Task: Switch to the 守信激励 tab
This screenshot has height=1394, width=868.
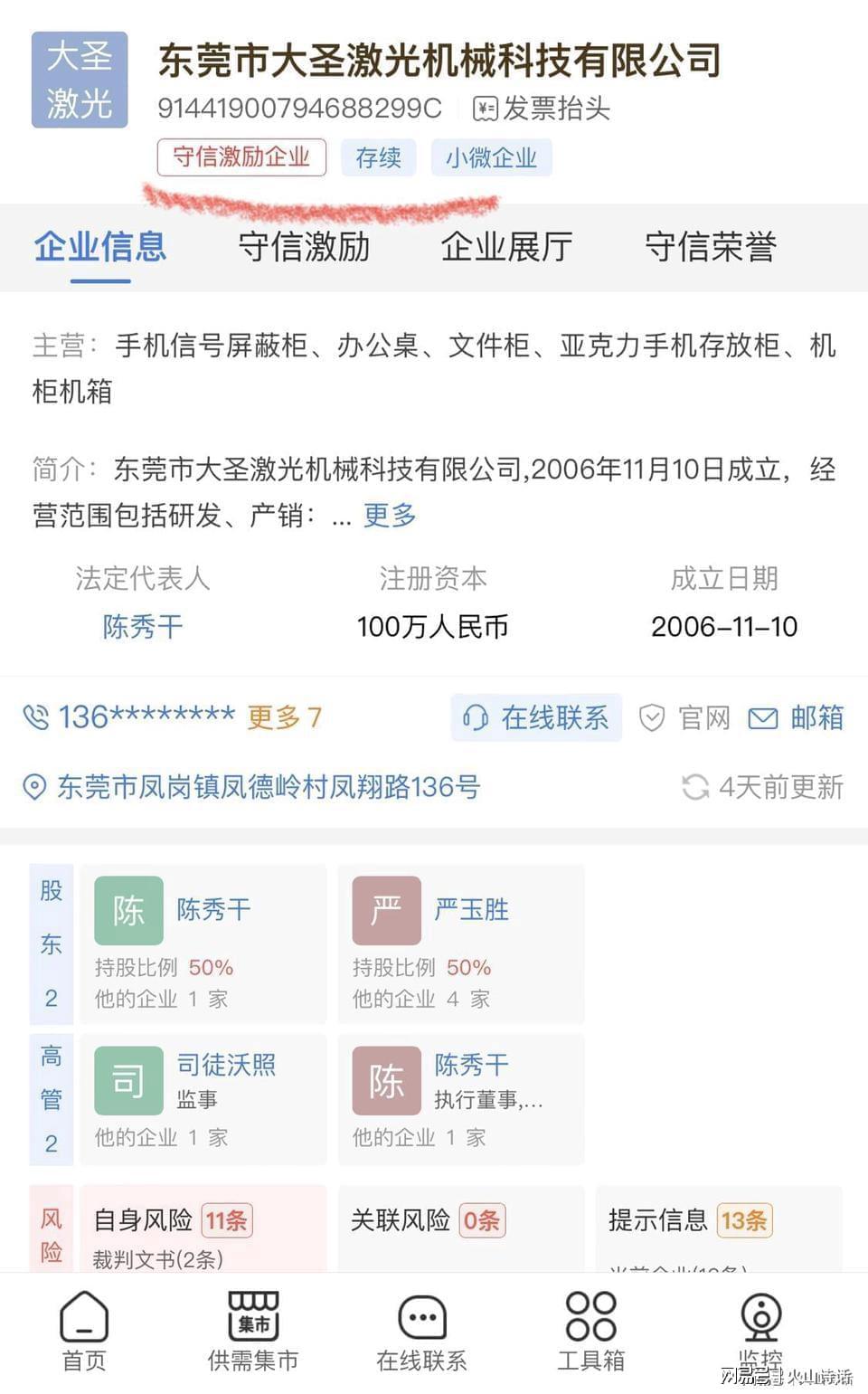Action: 304,246
